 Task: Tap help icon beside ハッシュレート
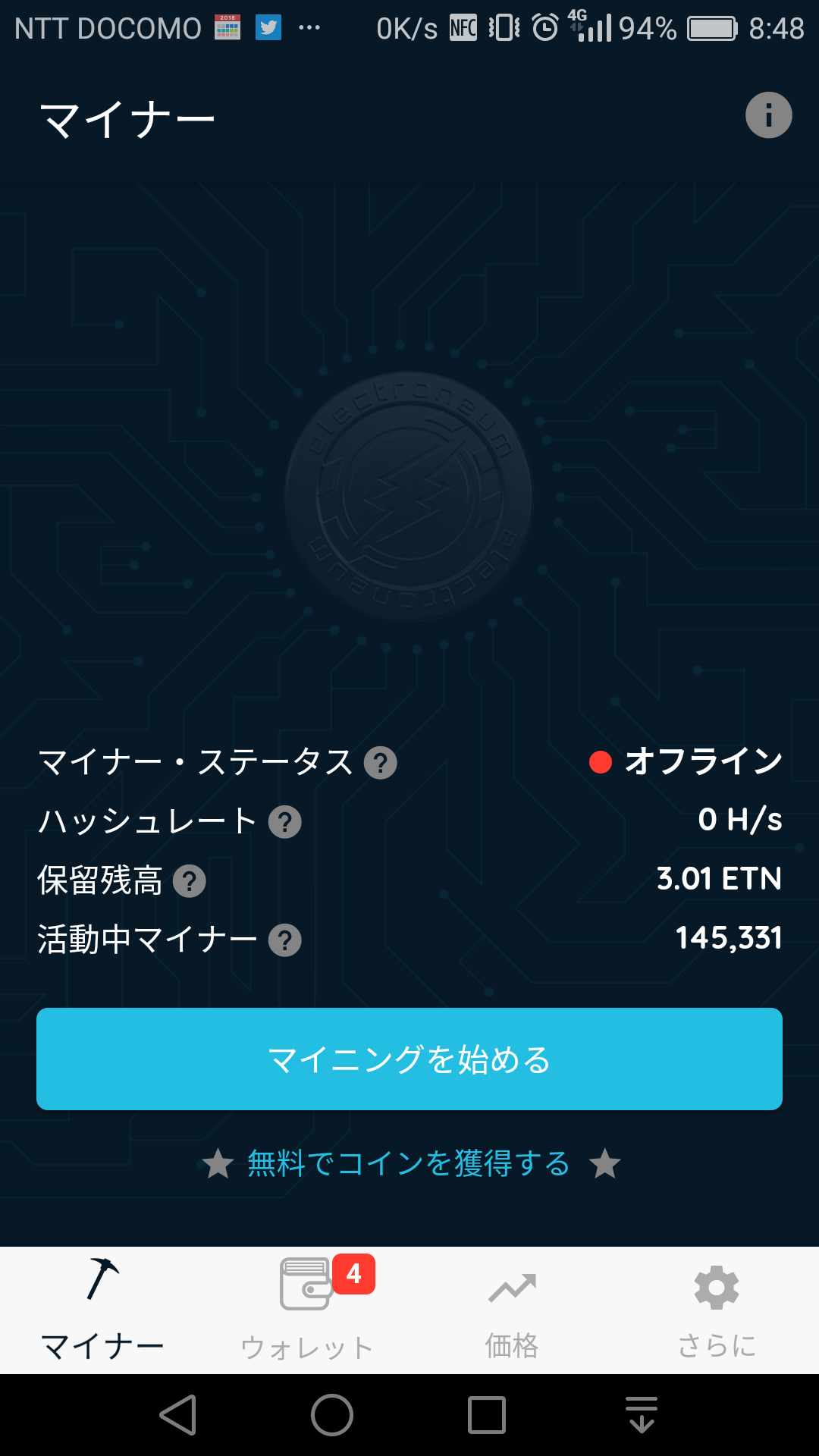[285, 822]
